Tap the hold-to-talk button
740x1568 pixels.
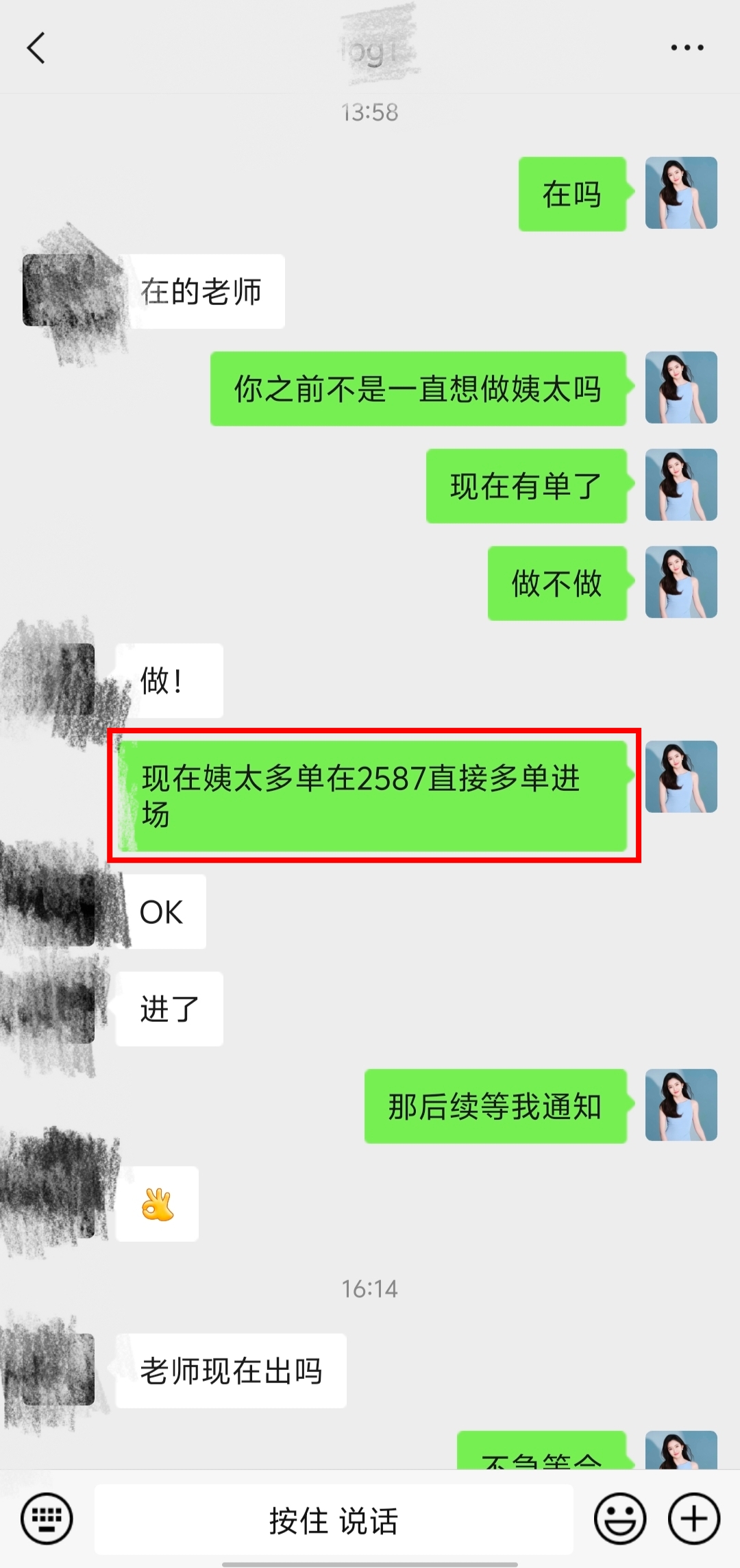pyautogui.click(x=334, y=1519)
